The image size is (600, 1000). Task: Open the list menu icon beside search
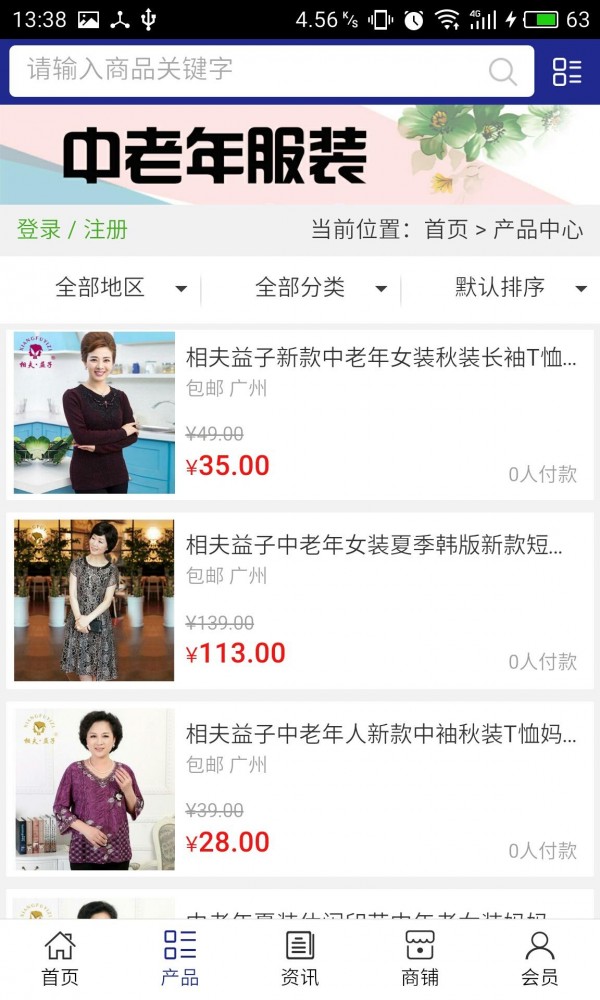(567, 71)
